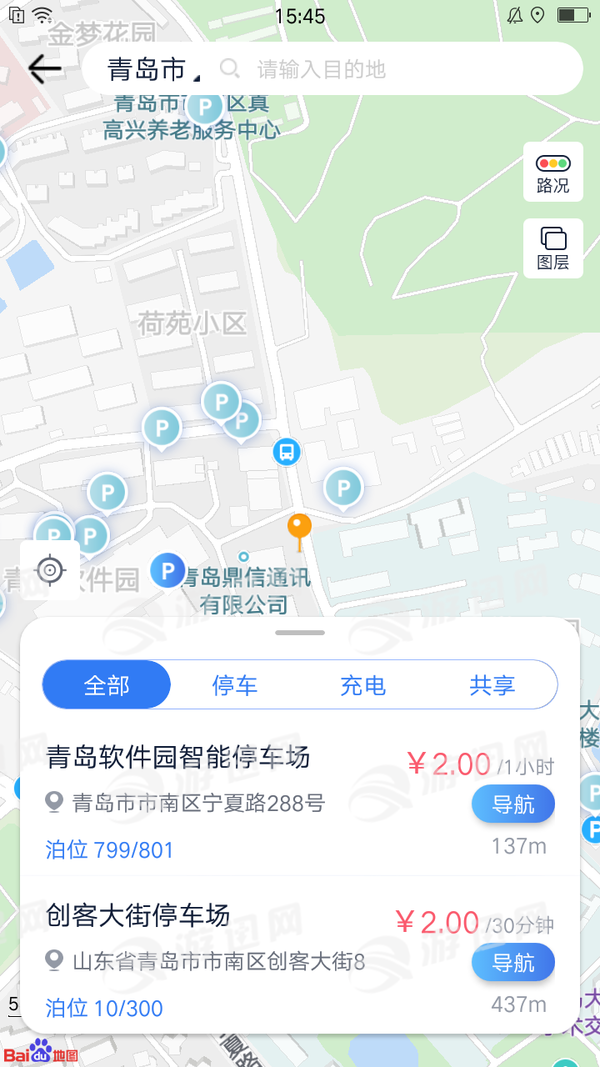Start 导航 to 青岛软件园智能停车场
Viewport: 600px width, 1067px height.
pos(513,805)
